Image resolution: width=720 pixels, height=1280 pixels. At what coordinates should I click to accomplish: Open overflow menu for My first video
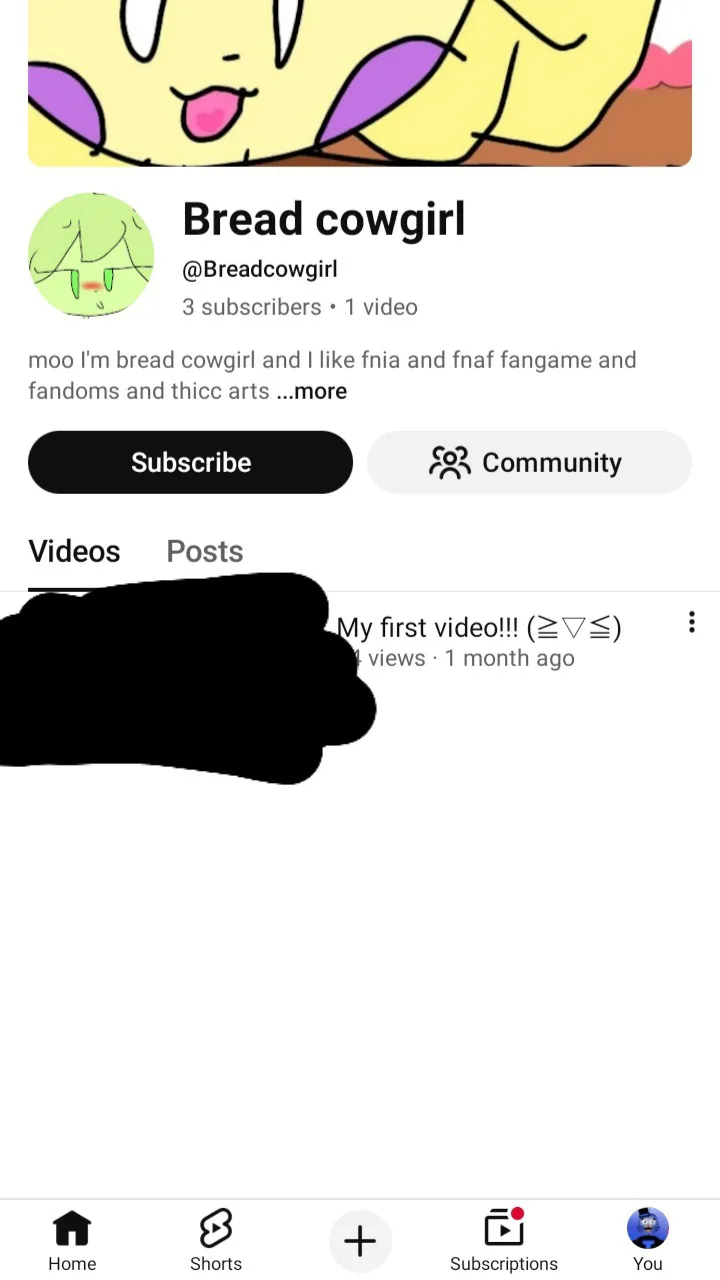click(x=691, y=623)
